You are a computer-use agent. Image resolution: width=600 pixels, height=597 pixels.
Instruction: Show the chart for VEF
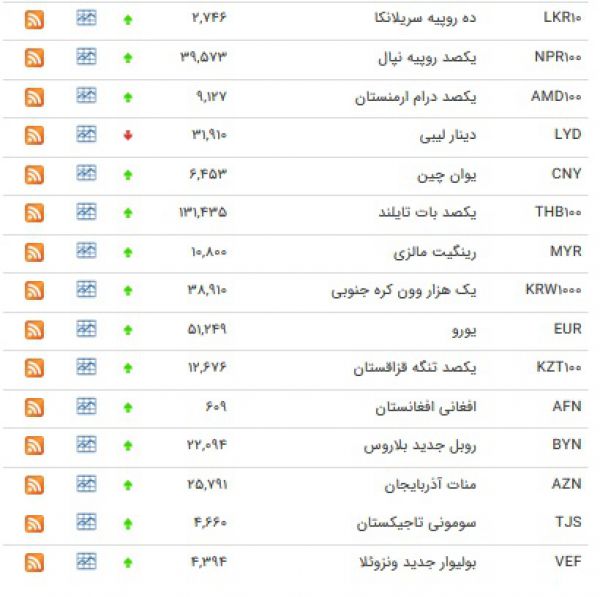87,561
